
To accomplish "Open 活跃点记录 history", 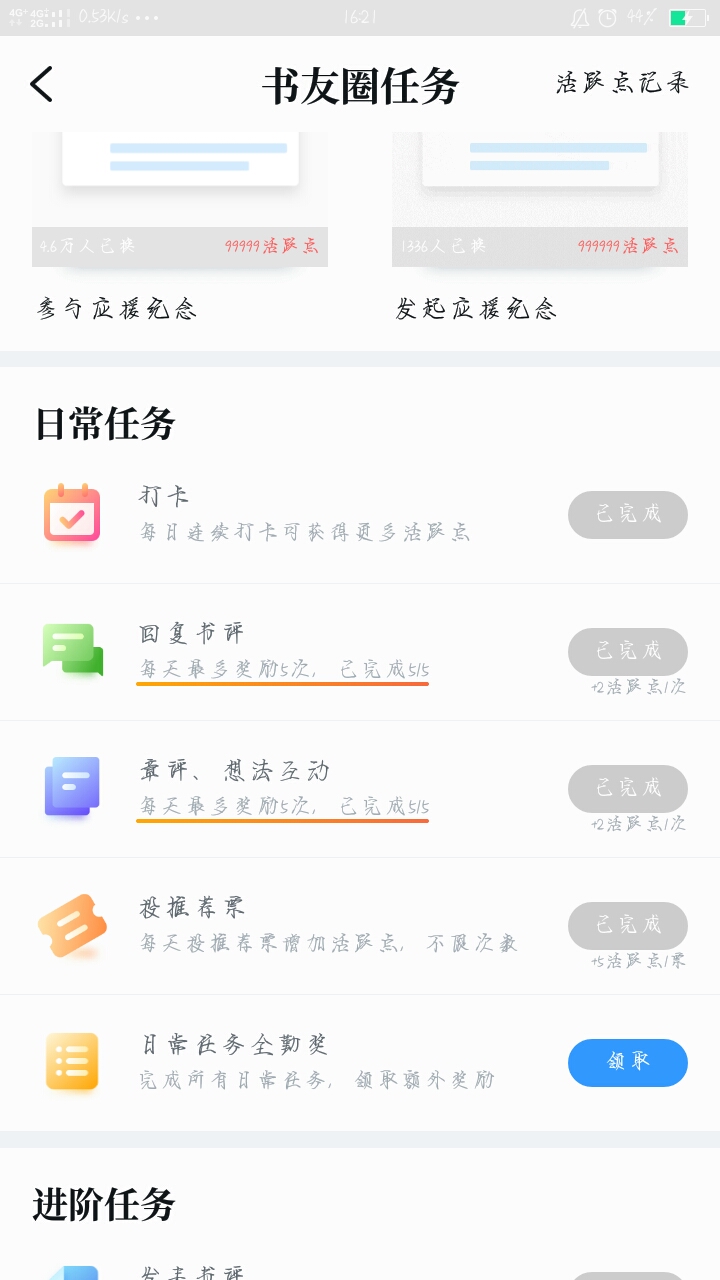I will point(622,83).
